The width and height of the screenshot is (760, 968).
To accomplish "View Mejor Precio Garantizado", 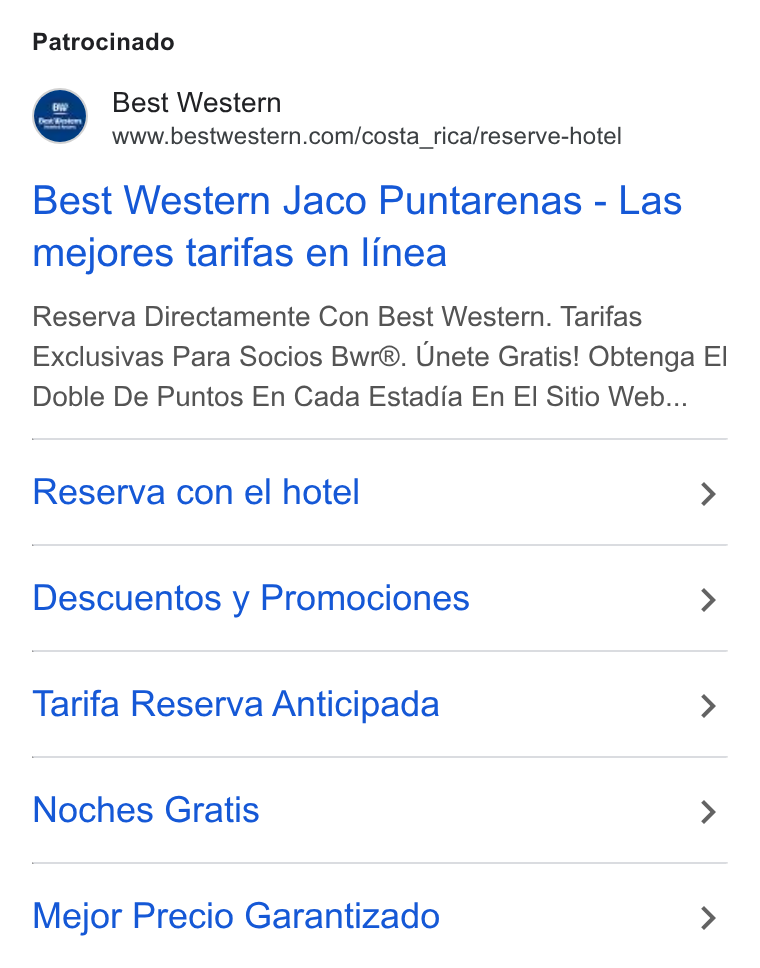I will (x=380, y=916).
